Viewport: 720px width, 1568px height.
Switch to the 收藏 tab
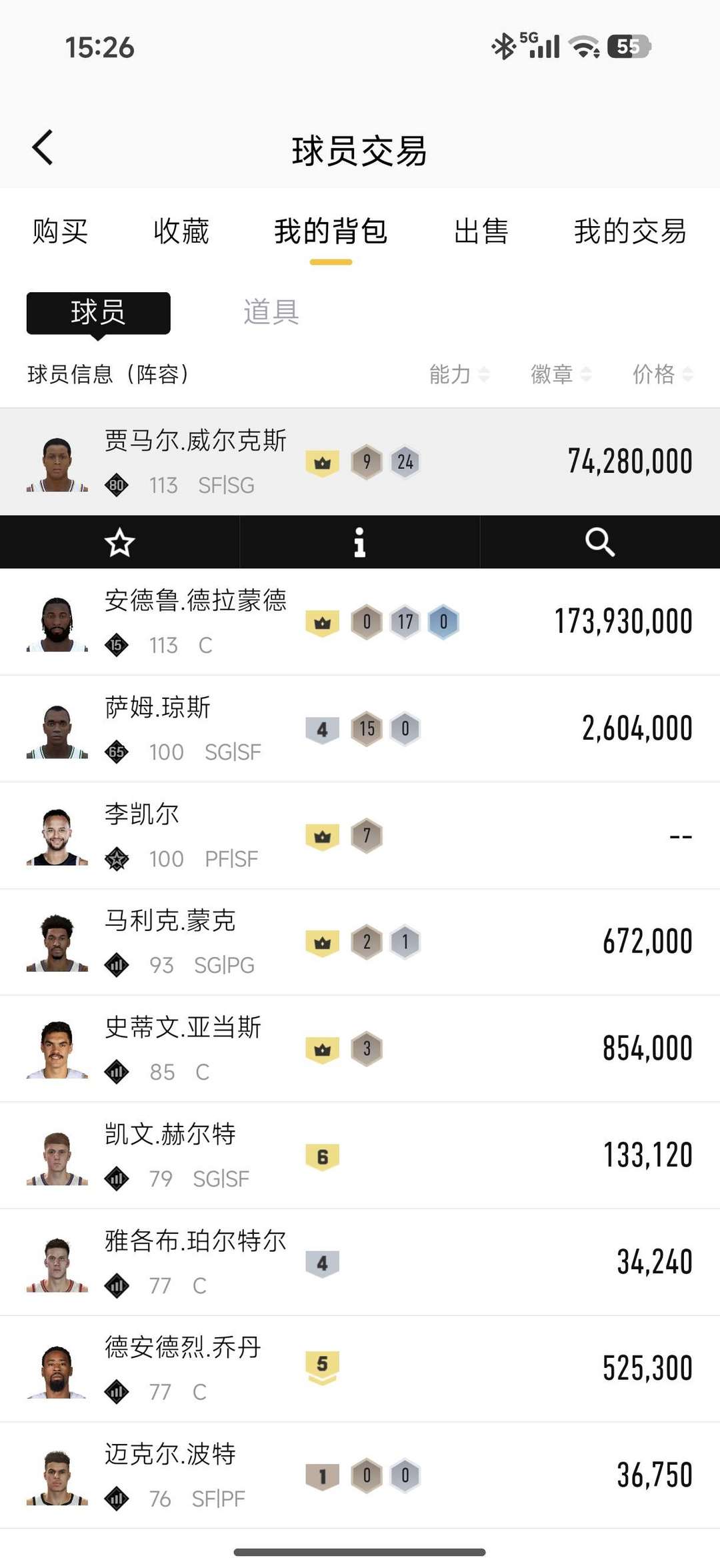tap(181, 231)
